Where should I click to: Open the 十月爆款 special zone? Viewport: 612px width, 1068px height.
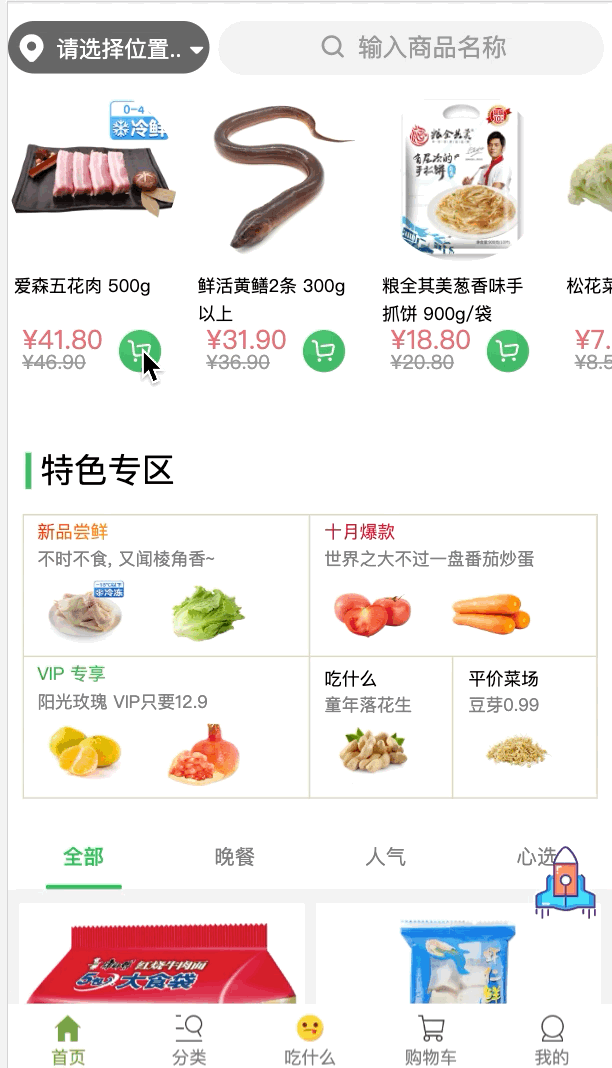pos(453,585)
